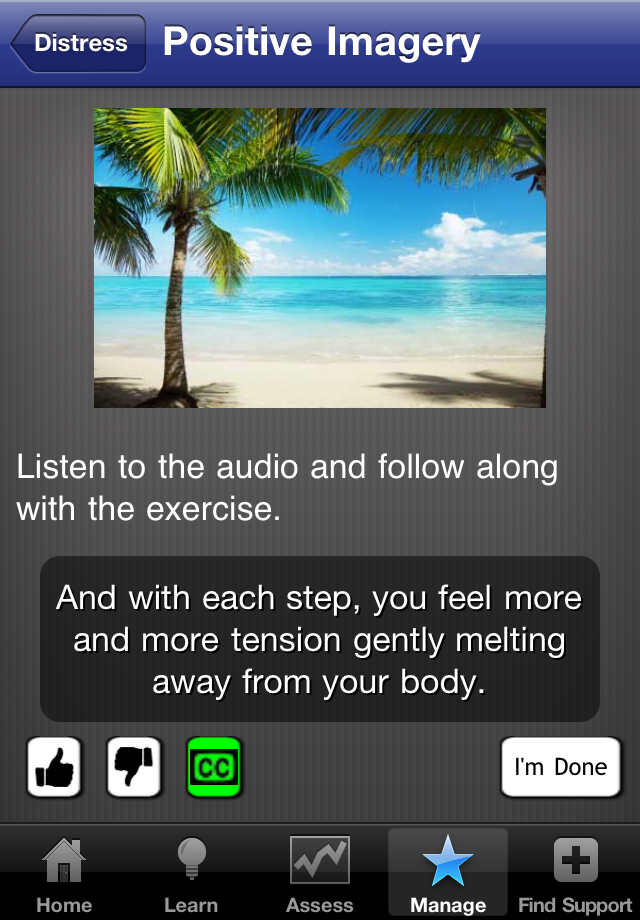Give the exercise a thumbs down
This screenshot has height=920, width=640.
tap(134, 767)
